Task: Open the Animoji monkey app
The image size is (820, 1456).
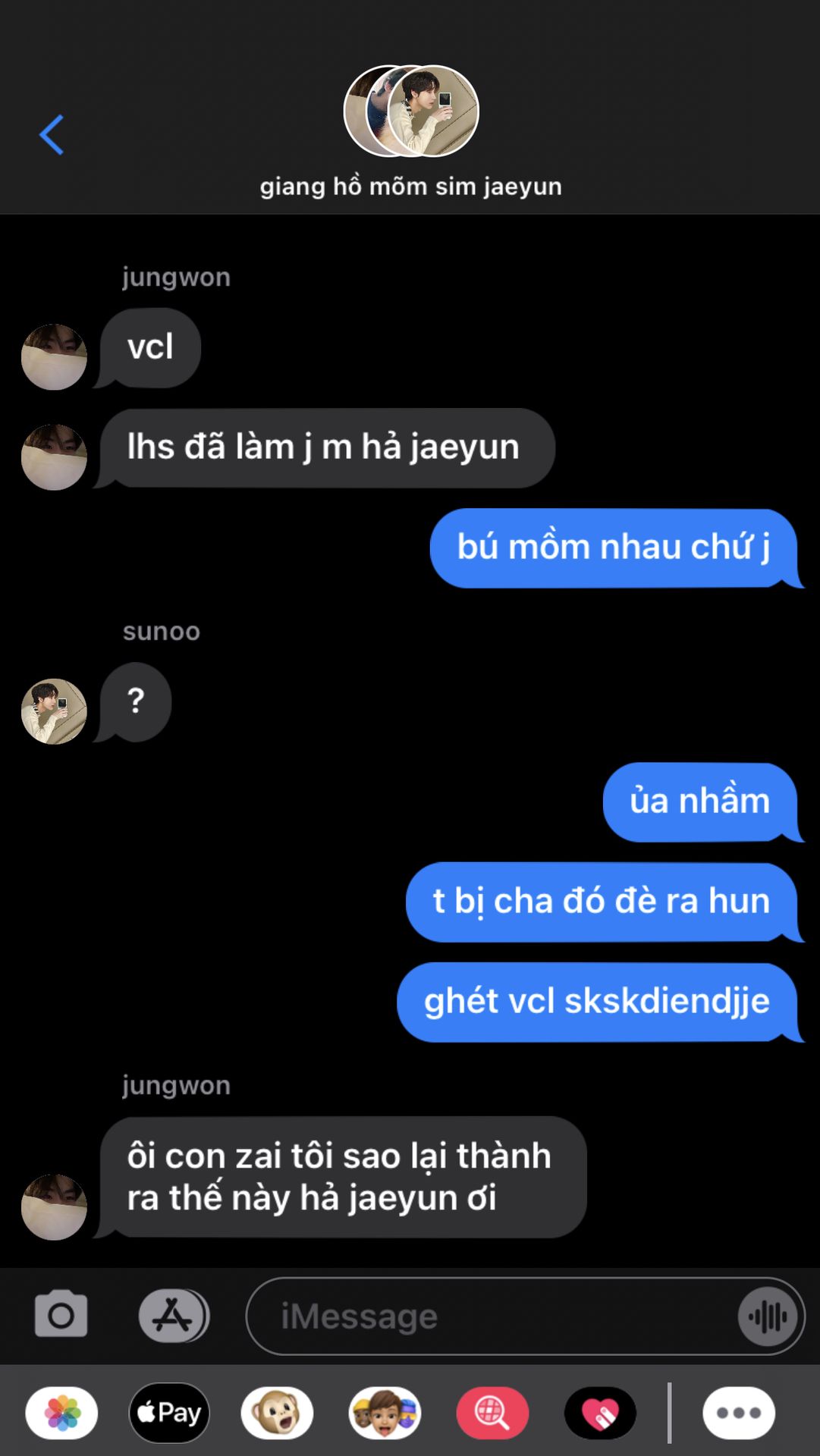Action: pos(278,1413)
